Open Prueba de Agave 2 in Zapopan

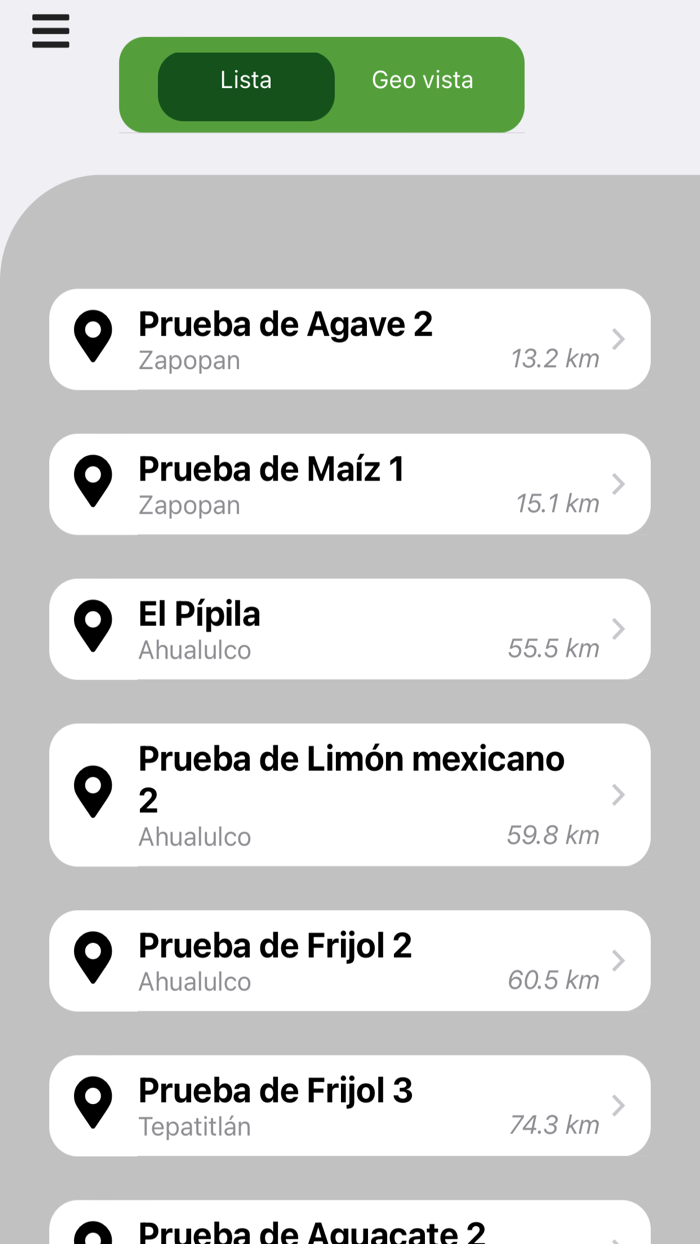349,339
